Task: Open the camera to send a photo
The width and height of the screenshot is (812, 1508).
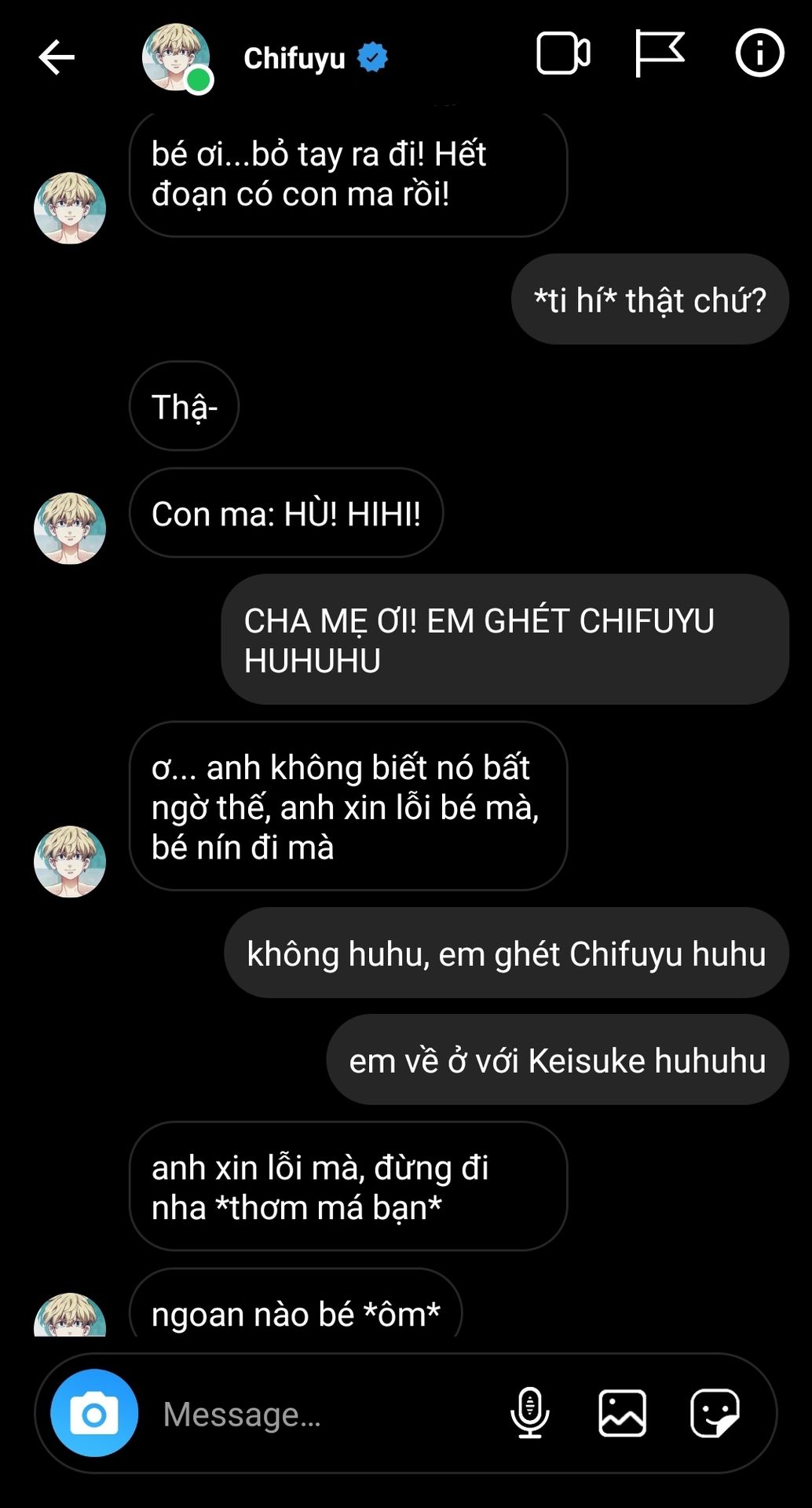Action: click(94, 1414)
